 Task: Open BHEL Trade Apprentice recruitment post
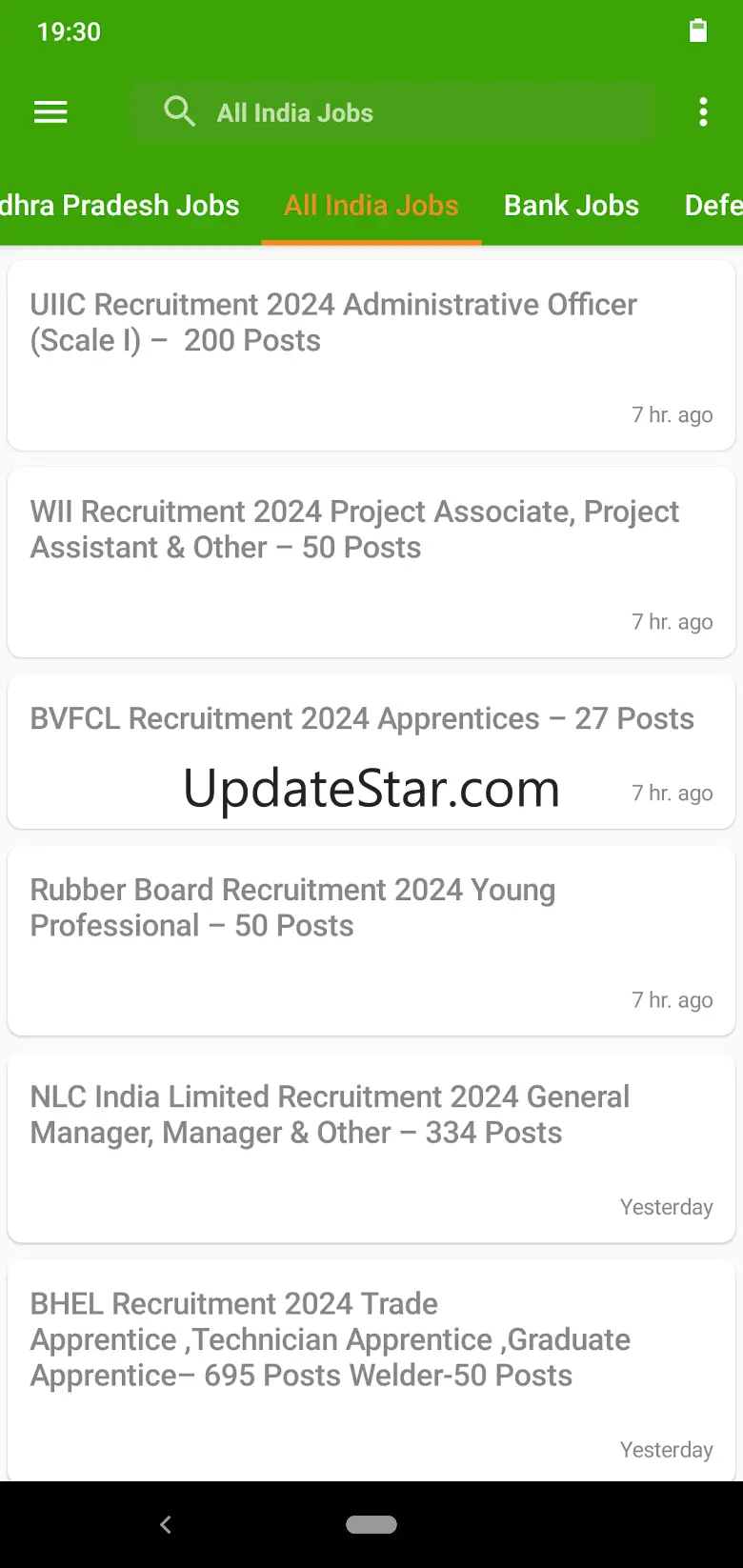pos(371,1368)
